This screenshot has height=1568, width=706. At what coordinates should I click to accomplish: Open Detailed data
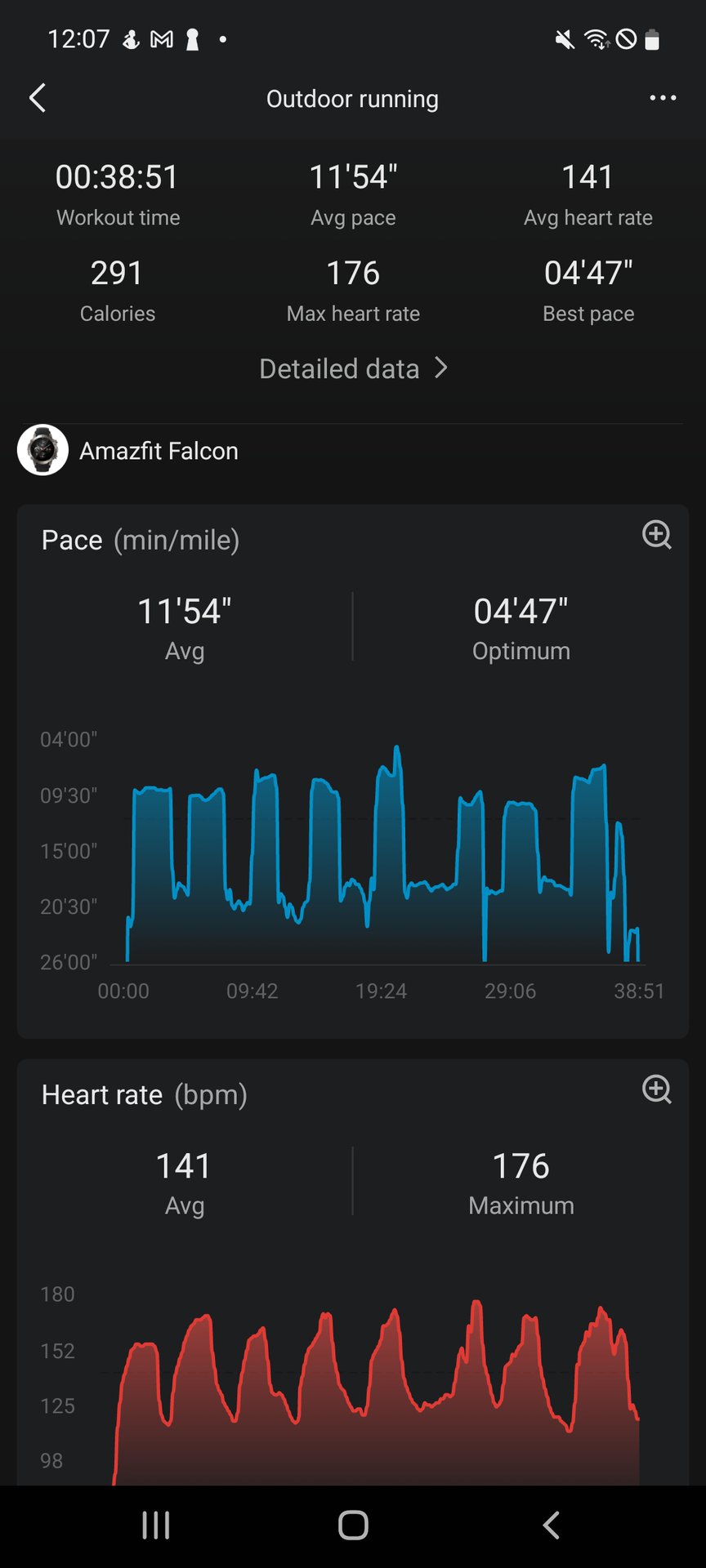pyautogui.click(x=353, y=369)
